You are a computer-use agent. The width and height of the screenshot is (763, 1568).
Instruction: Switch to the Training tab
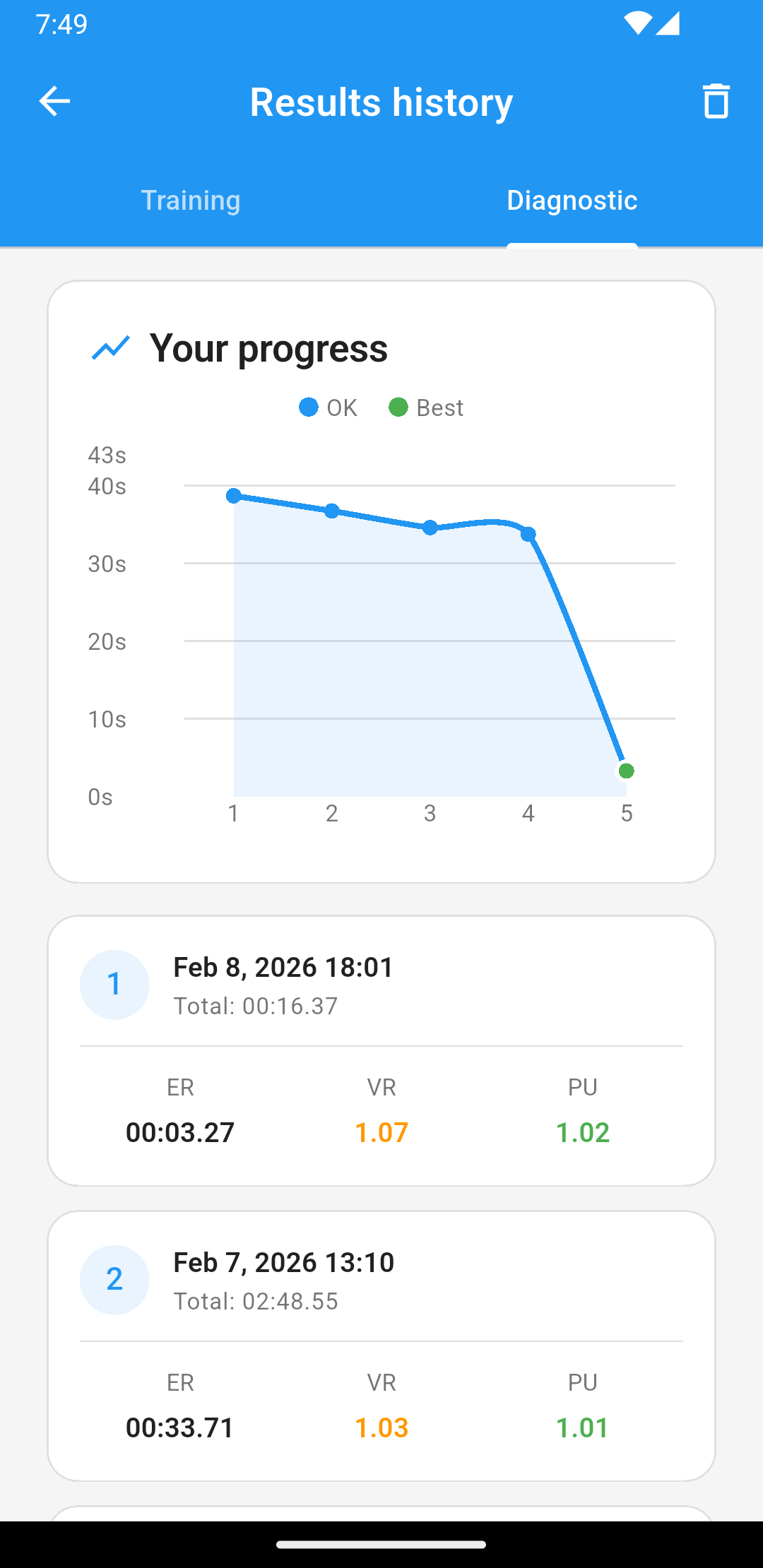(x=190, y=201)
